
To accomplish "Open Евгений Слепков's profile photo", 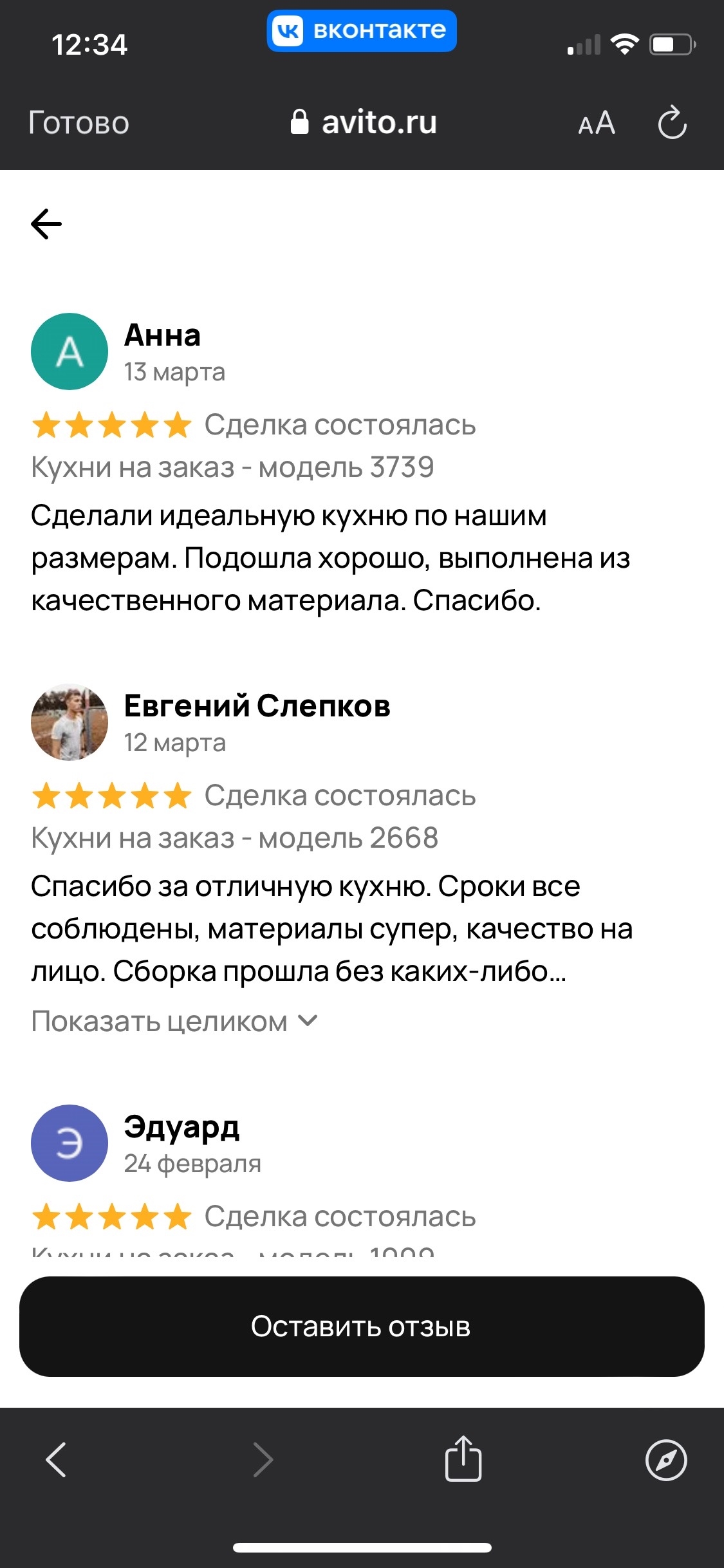I will coord(70,722).
